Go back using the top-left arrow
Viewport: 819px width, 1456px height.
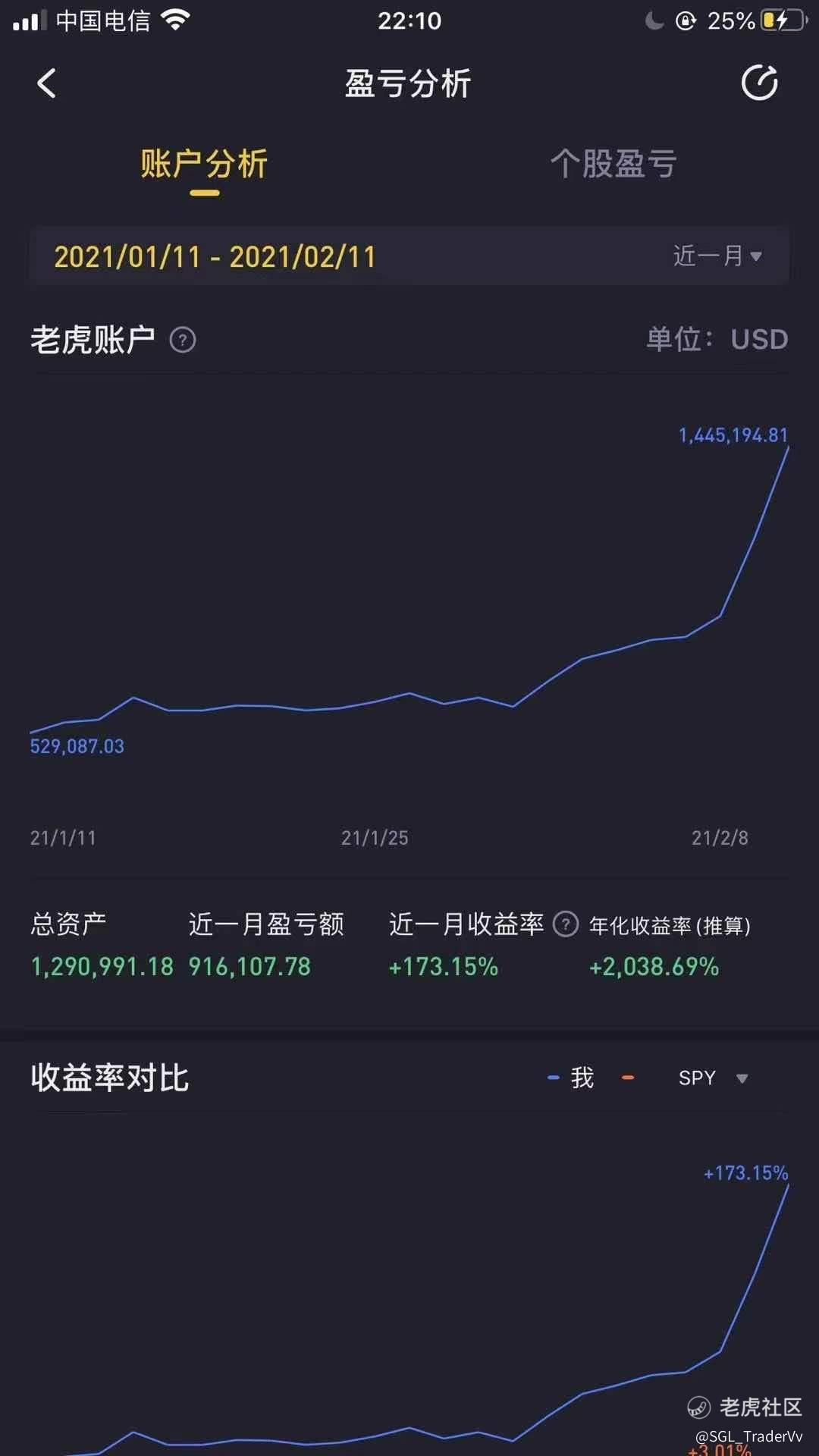[47, 83]
